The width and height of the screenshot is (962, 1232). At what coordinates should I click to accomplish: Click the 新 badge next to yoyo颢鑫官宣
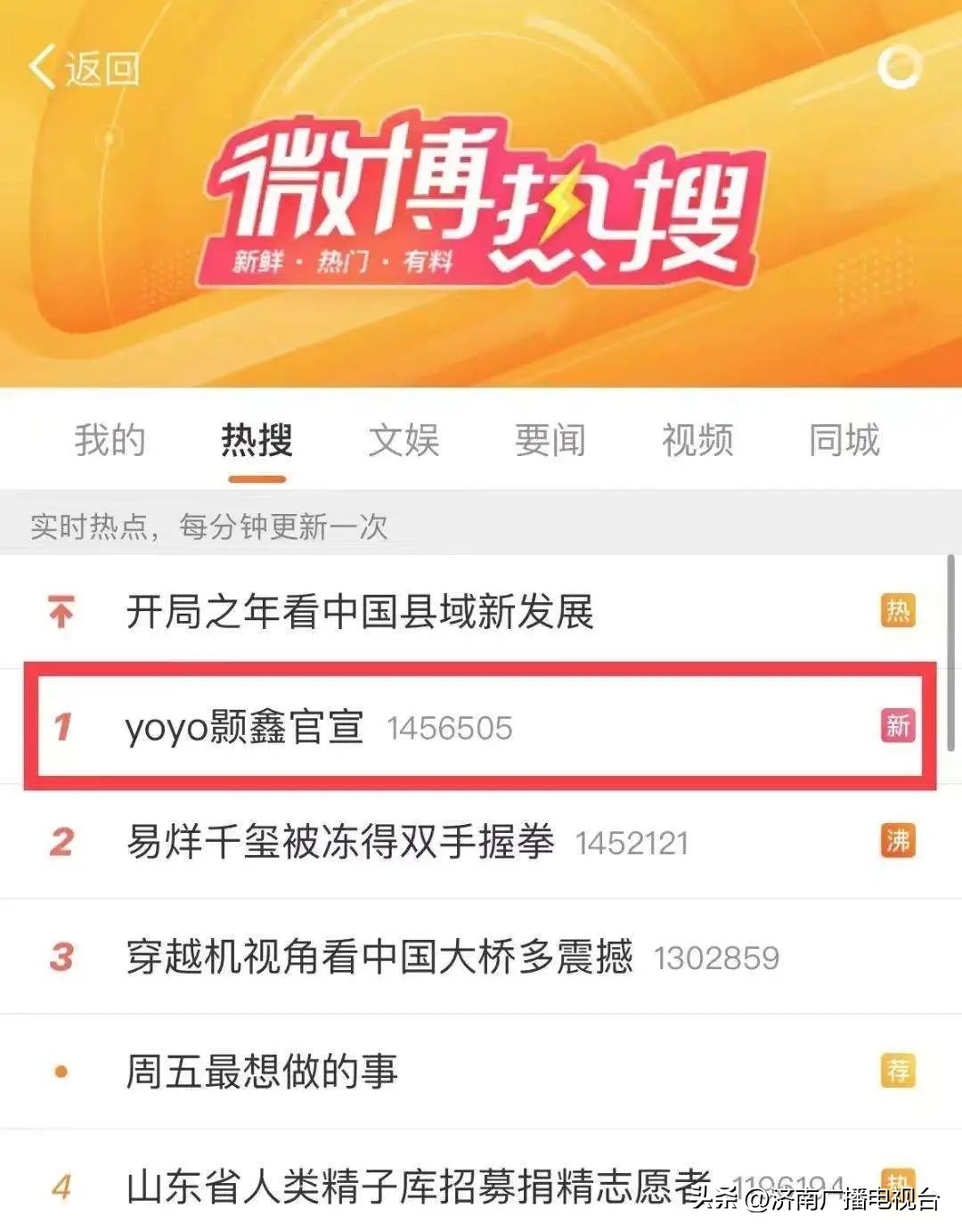click(899, 728)
